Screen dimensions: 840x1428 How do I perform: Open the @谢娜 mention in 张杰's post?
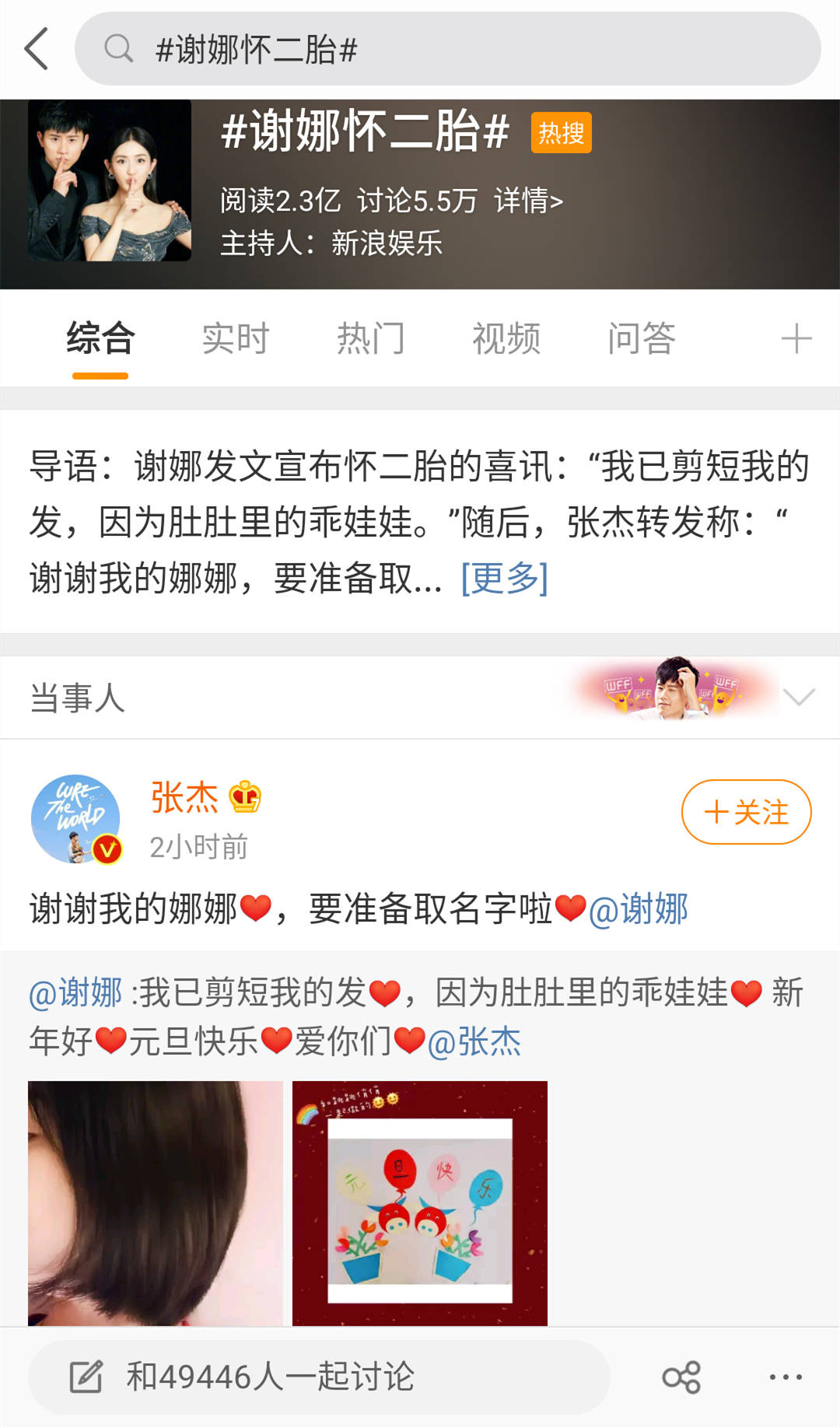click(639, 909)
